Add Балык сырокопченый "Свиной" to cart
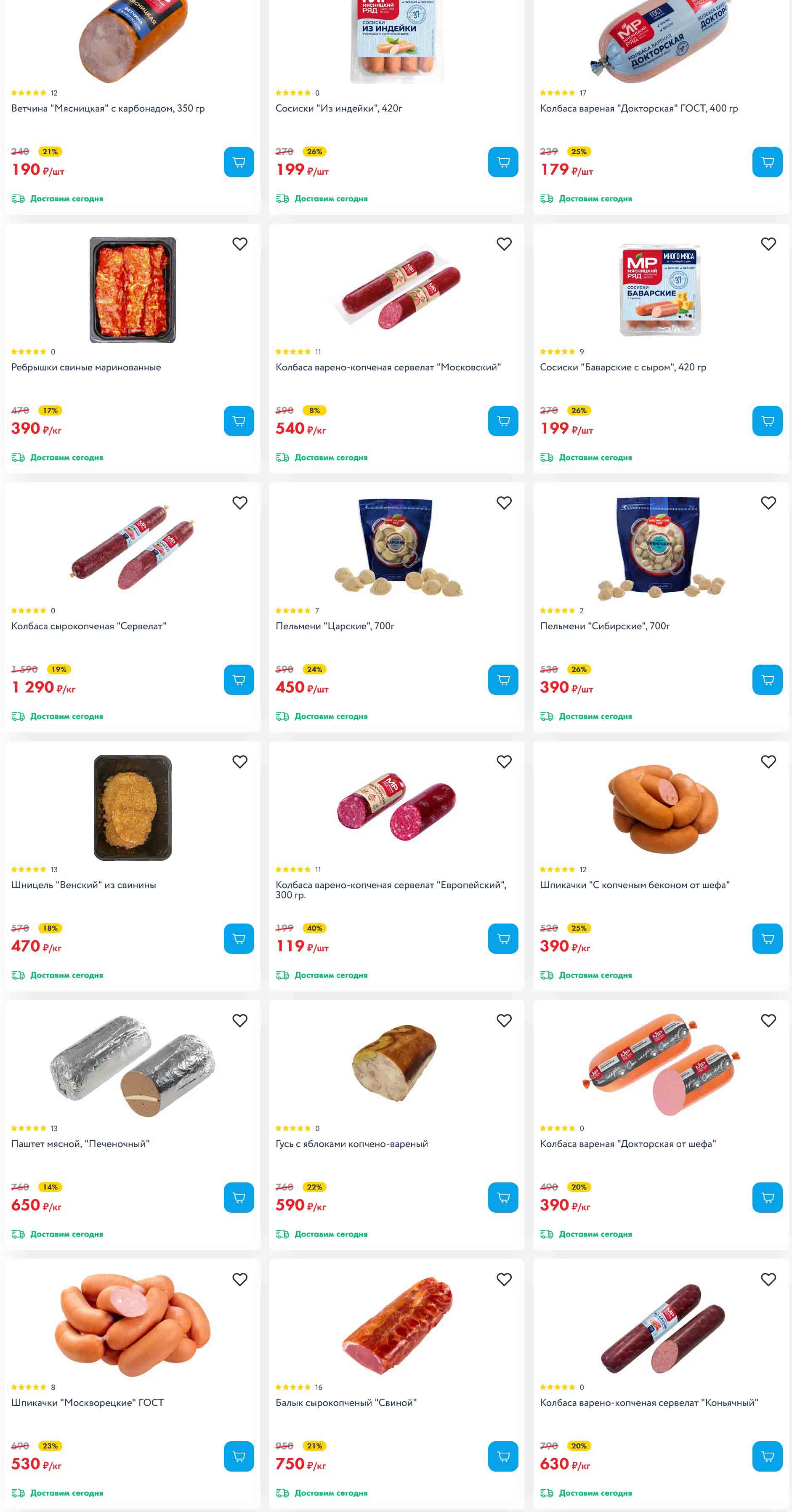Image resolution: width=792 pixels, height=1512 pixels. [503, 1456]
